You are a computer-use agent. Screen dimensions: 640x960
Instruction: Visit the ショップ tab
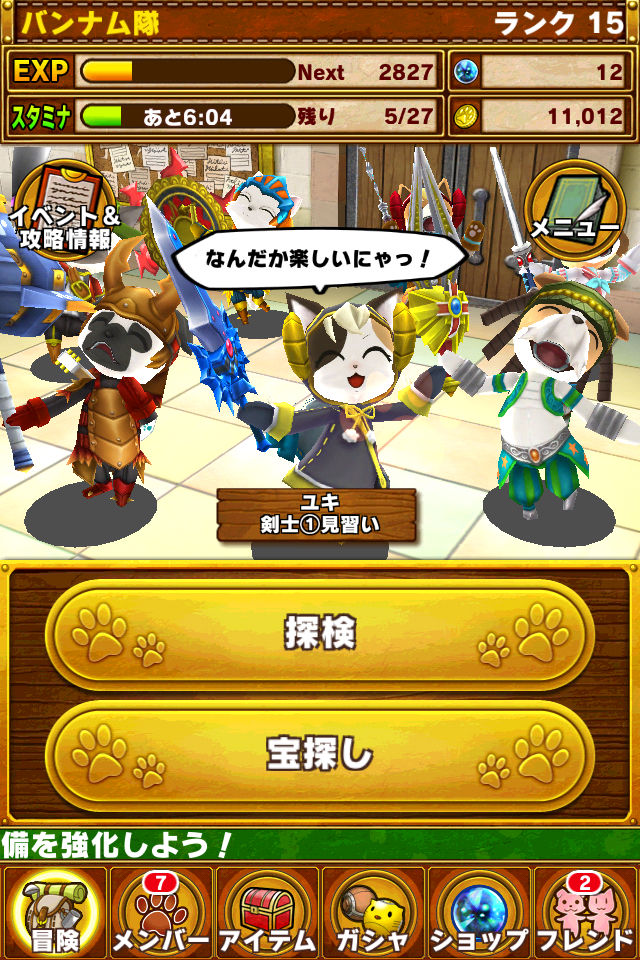479,912
